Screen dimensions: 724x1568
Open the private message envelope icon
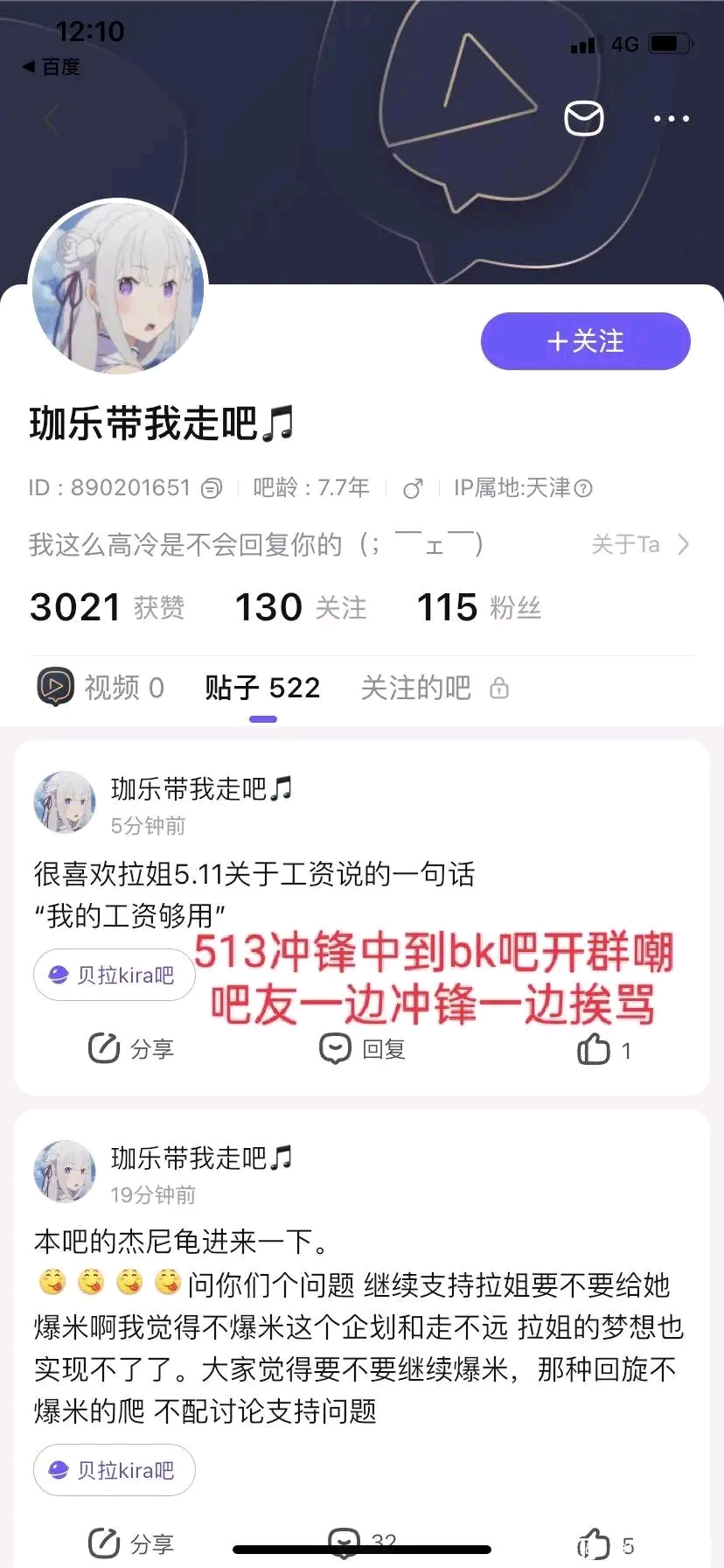583,118
